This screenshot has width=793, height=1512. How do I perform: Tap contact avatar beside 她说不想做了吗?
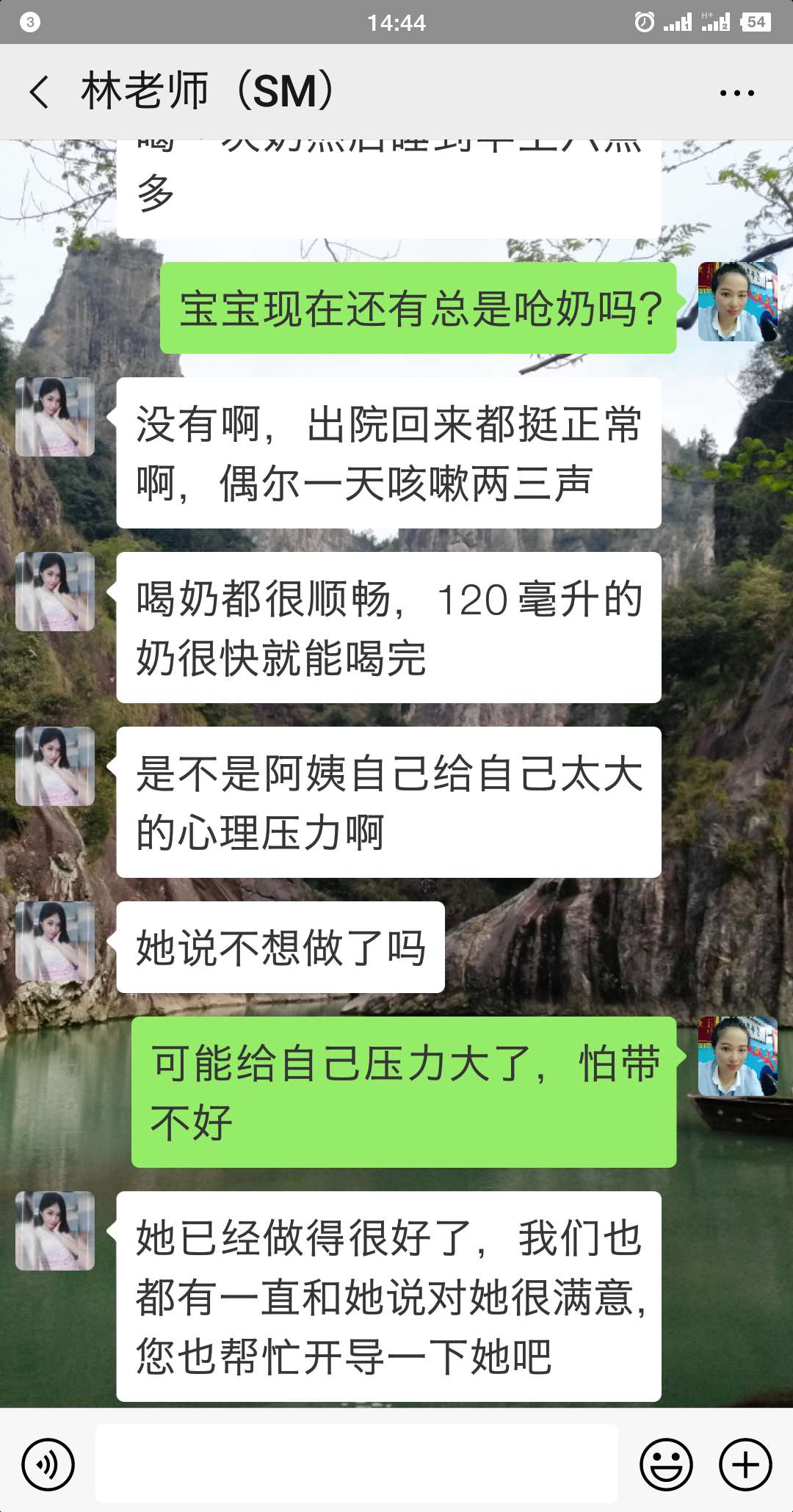click(x=55, y=941)
